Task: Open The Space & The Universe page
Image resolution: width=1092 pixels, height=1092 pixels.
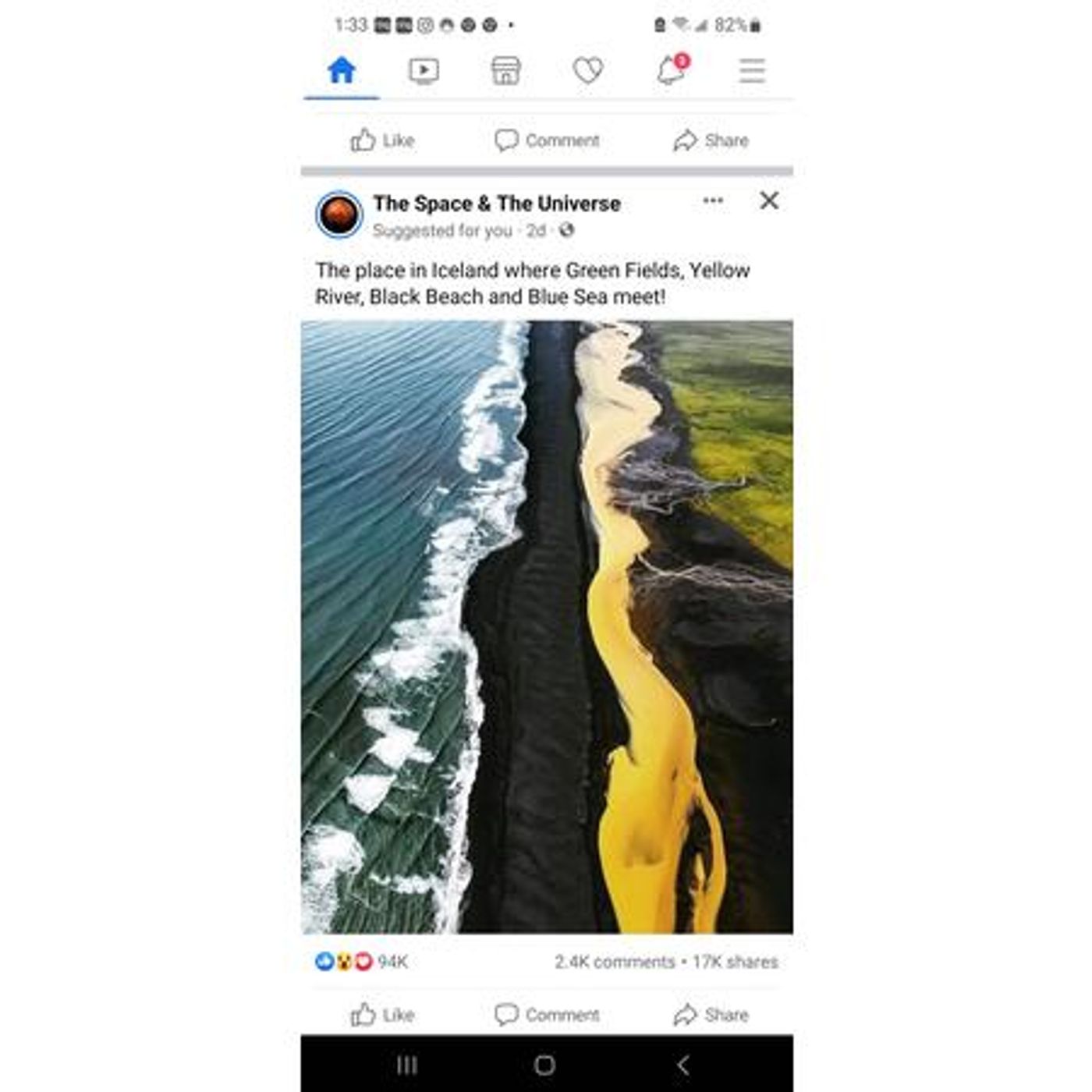Action: click(x=496, y=204)
